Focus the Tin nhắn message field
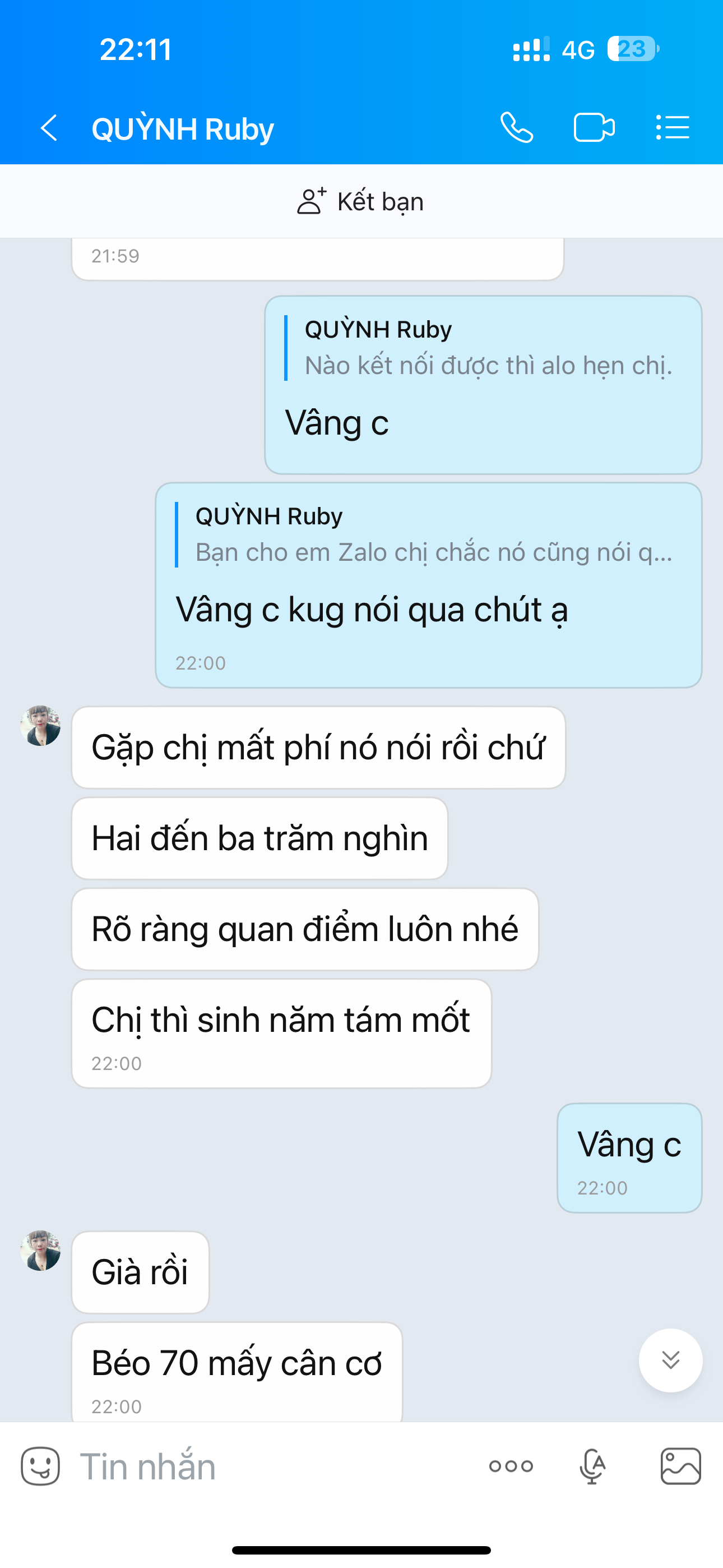Image resolution: width=723 pixels, height=1568 pixels. (x=274, y=1466)
